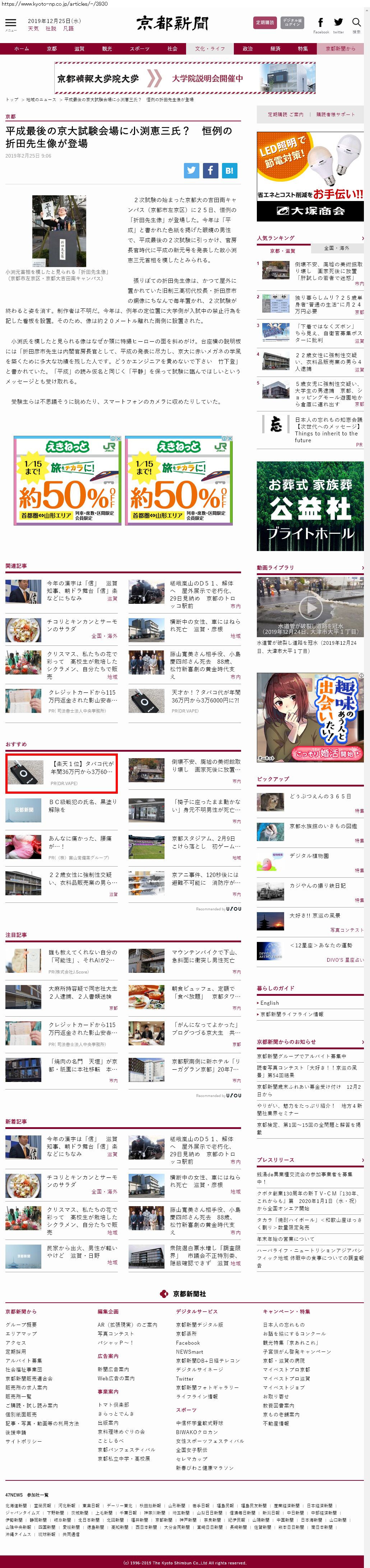
Task: Play the 水道管破裂 flooded road video
Action: pos(310,607)
